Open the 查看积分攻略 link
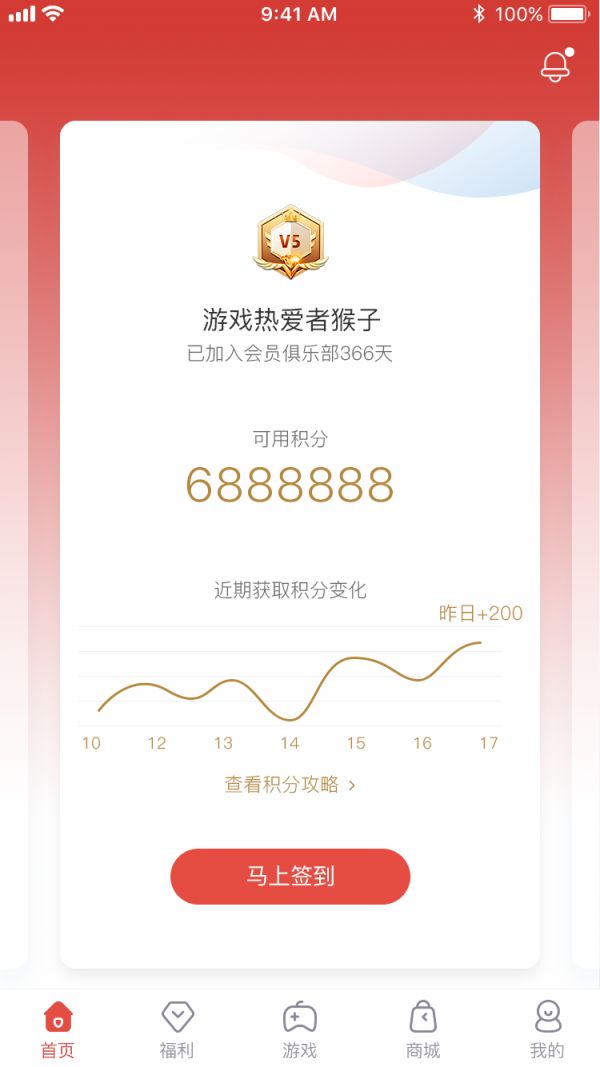The width and height of the screenshot is (600, 1067). [x=290, y=785]
